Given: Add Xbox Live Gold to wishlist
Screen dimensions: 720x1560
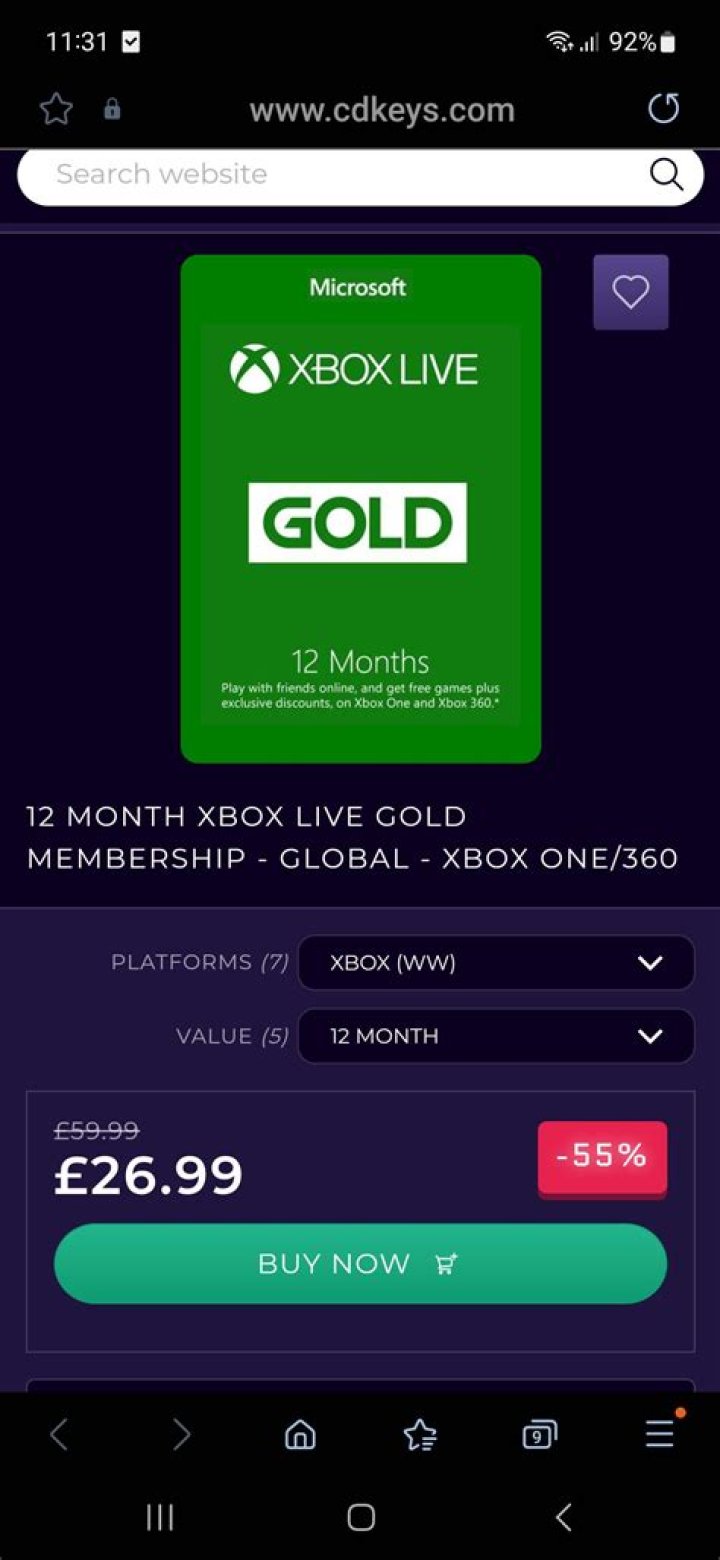Looking at the screenshot, I should [631, 292].
